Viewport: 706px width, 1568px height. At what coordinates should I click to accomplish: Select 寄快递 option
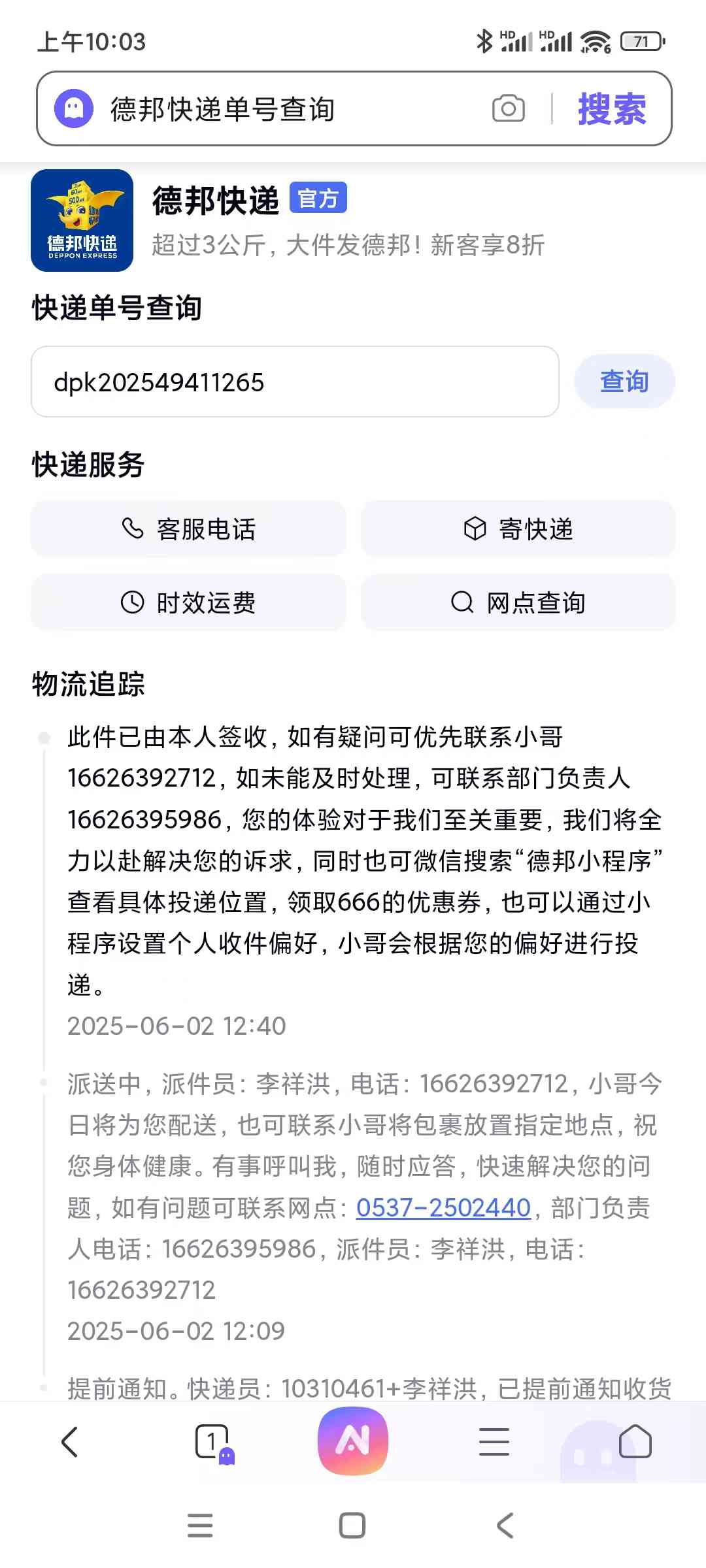[x=518, y=529]
